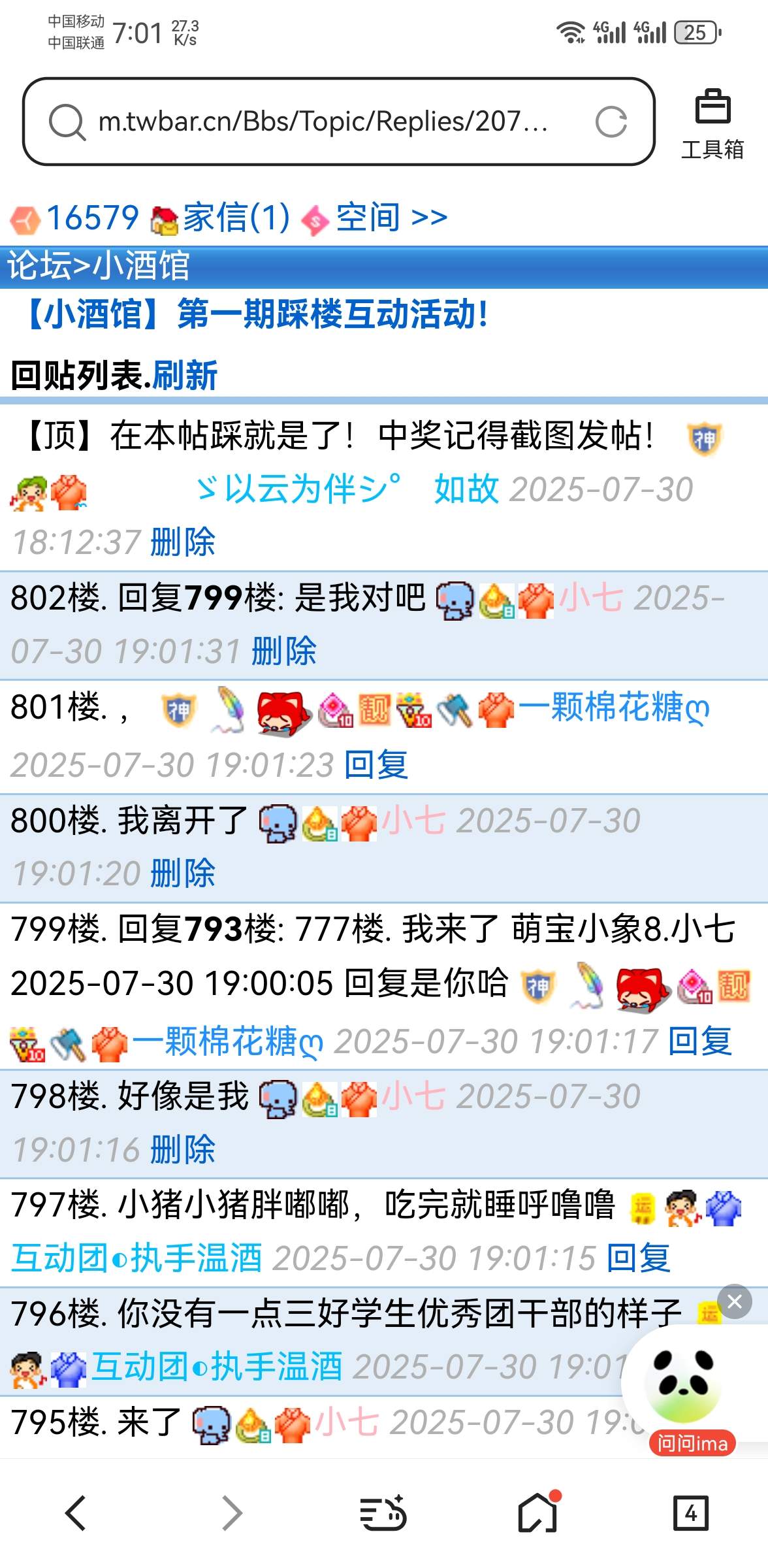
Task: Delete the pinned reply by 如故
Action: pos(182,542)
